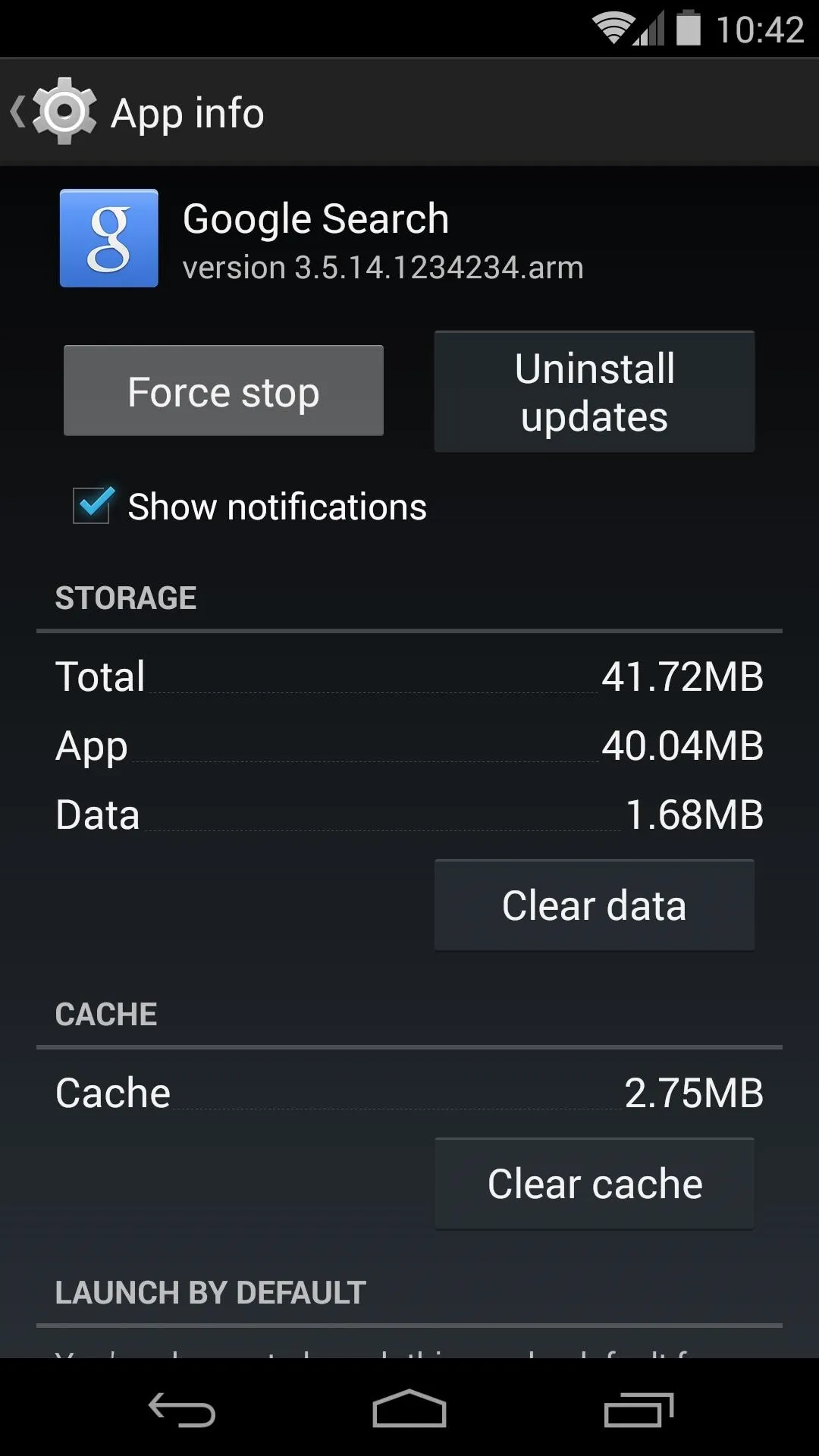Screen dimensions: 819x1456
Task: Clear data for Google Search
Action: coord(595,905)
